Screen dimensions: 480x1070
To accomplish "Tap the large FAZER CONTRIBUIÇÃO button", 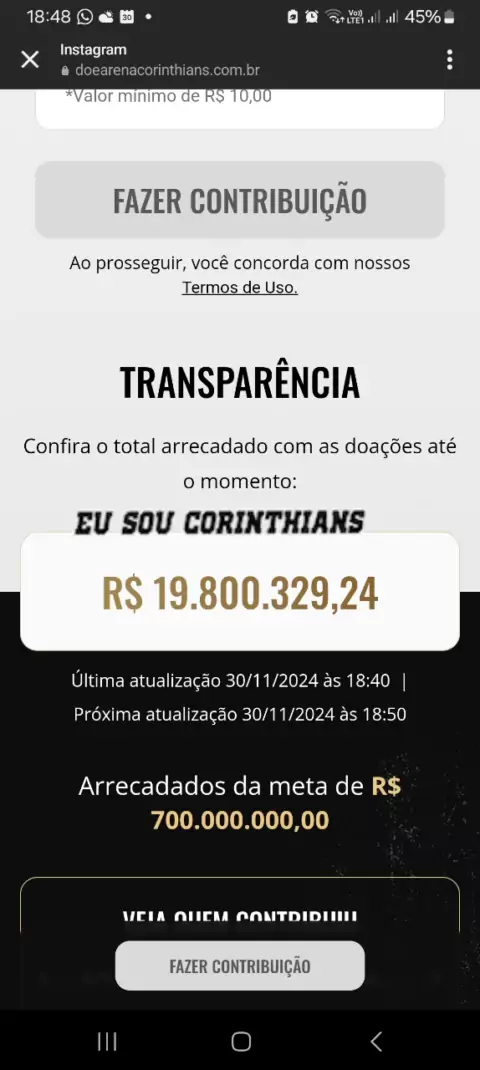I will click(x=240, y=200).
